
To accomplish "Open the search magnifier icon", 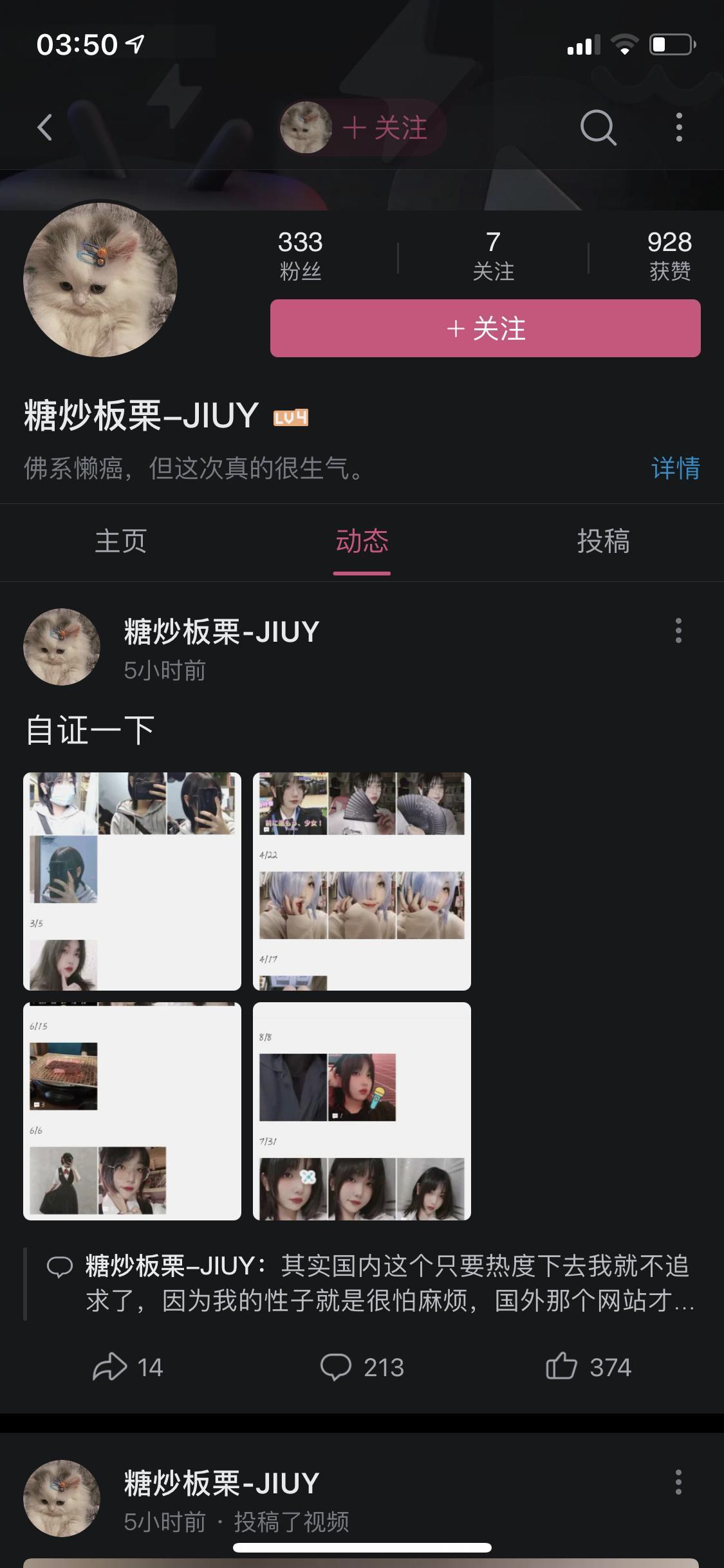I will coord(598,127).
